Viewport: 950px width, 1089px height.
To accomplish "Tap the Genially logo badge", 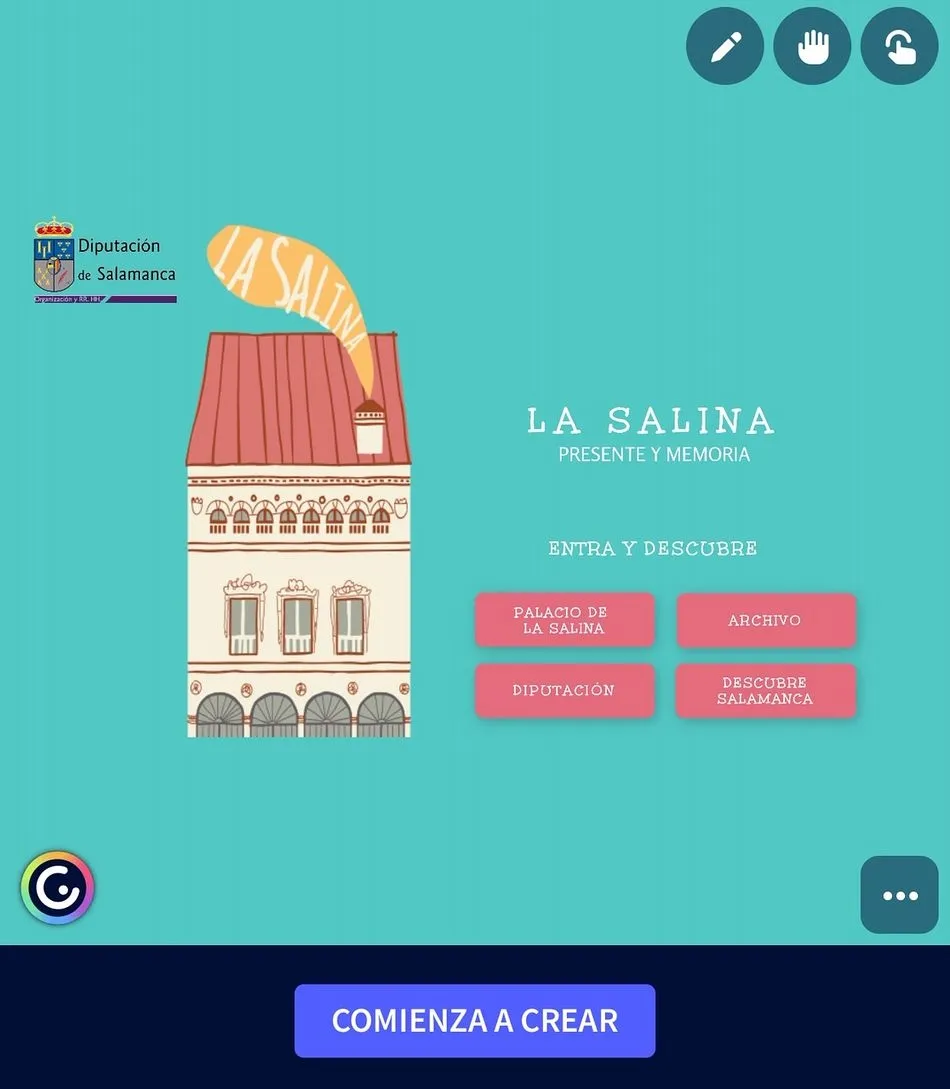I will 58,887.
